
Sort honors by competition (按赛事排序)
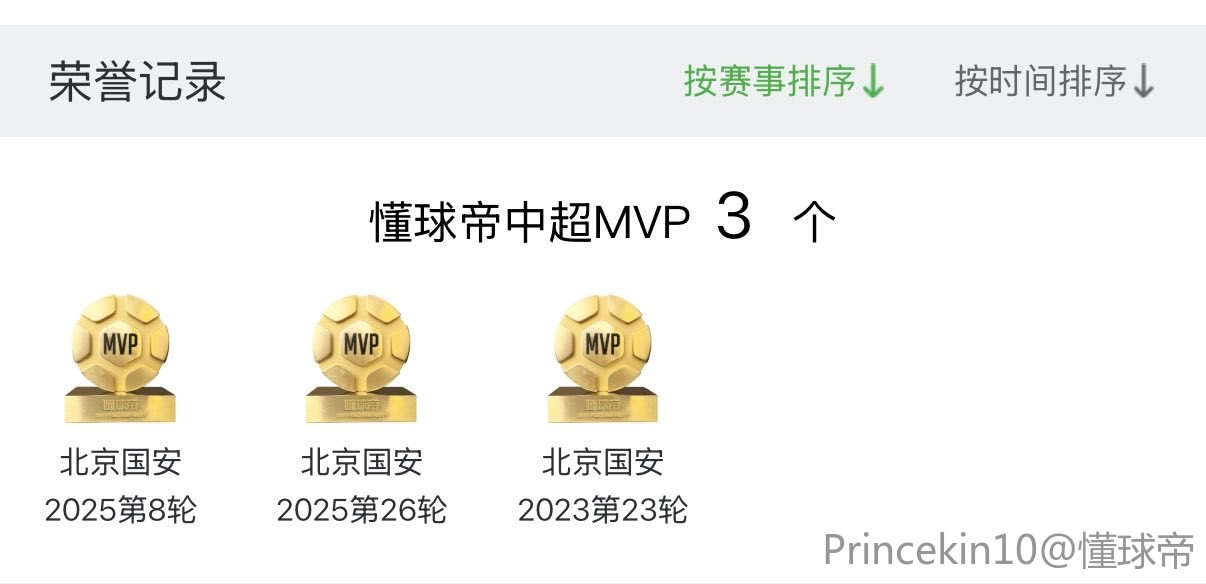[x=784, y=81]
